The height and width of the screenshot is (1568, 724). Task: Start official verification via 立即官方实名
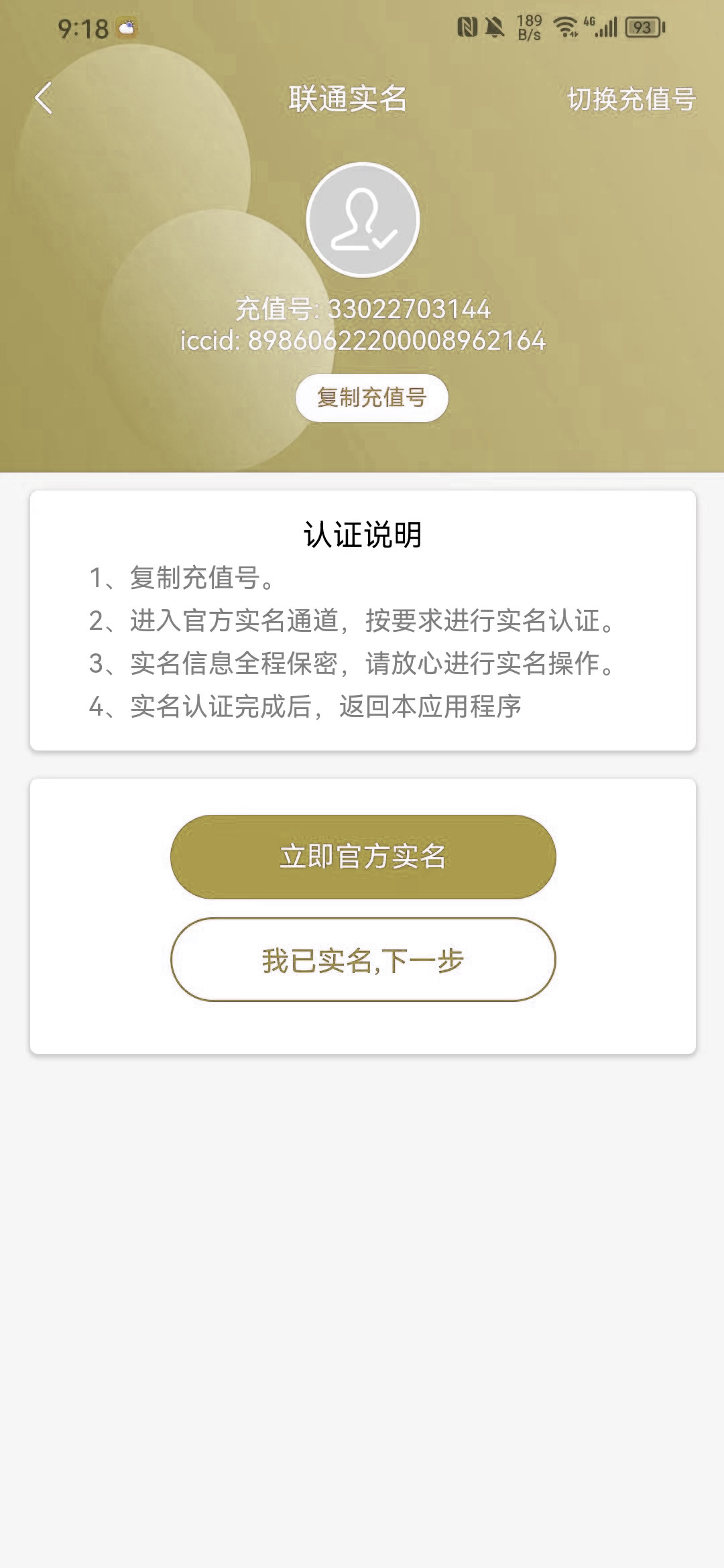pos(363,856)
